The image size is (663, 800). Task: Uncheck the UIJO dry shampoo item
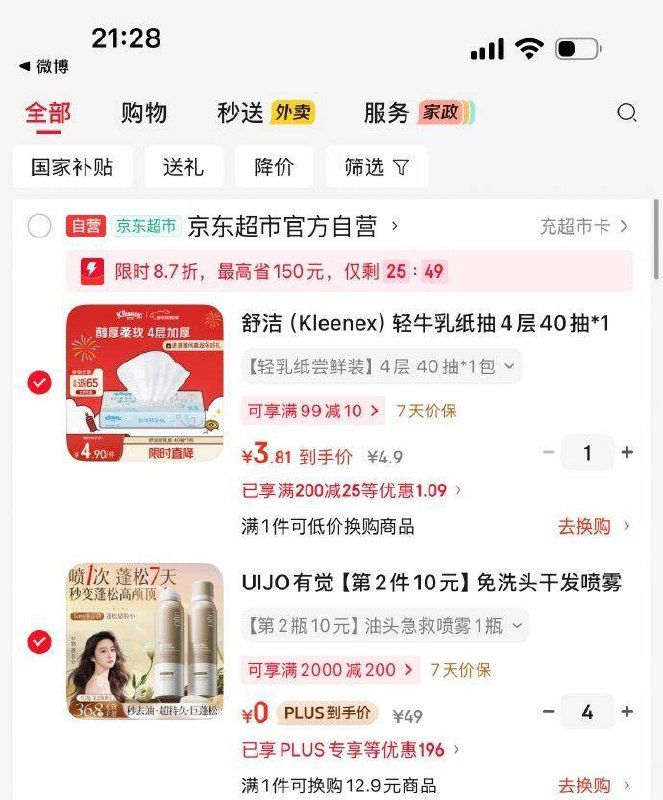[39, 642]
